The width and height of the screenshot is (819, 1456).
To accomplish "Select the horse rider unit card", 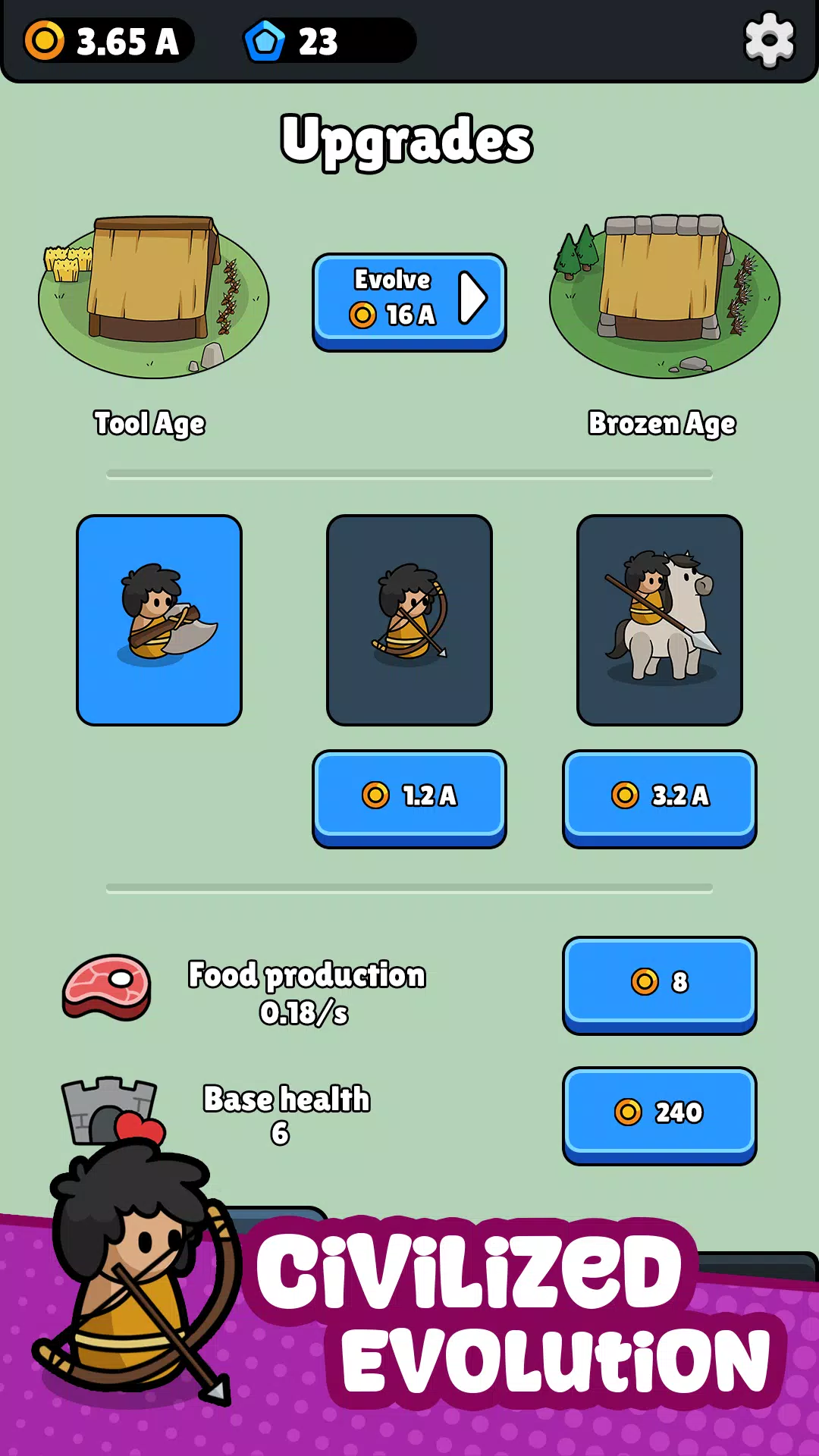I will tap(660, 620).
